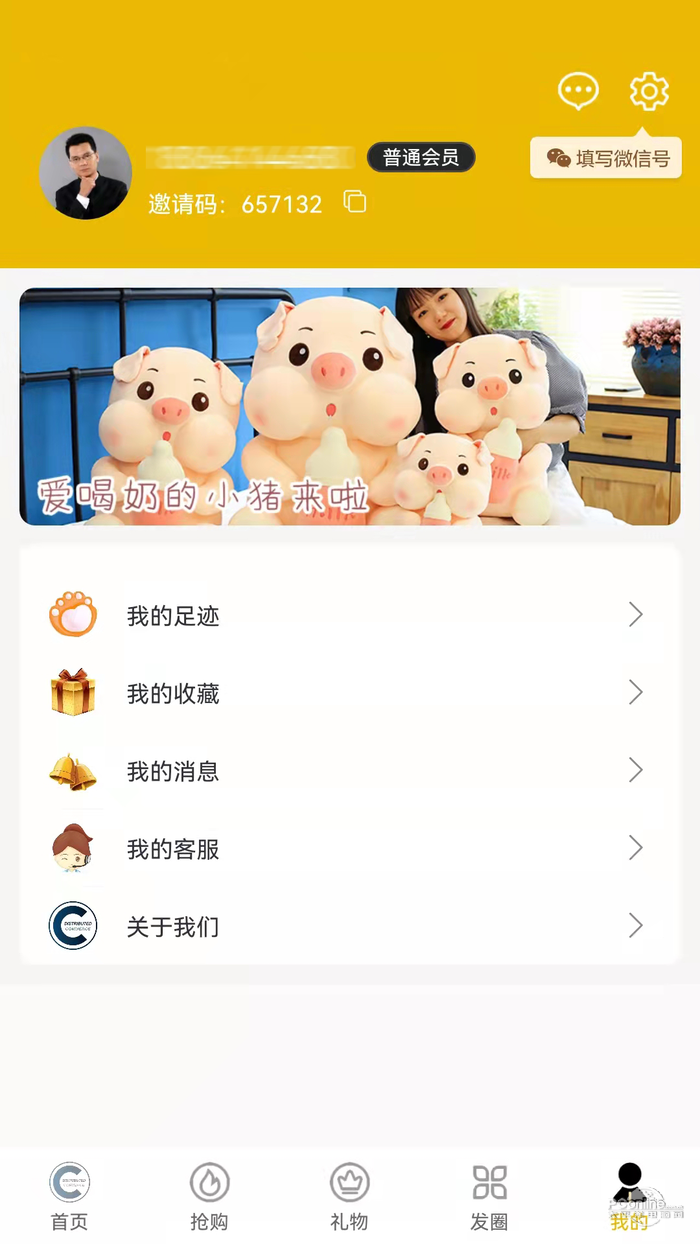
Task: Open the piggy plush banner
Action: pos(350,406)
